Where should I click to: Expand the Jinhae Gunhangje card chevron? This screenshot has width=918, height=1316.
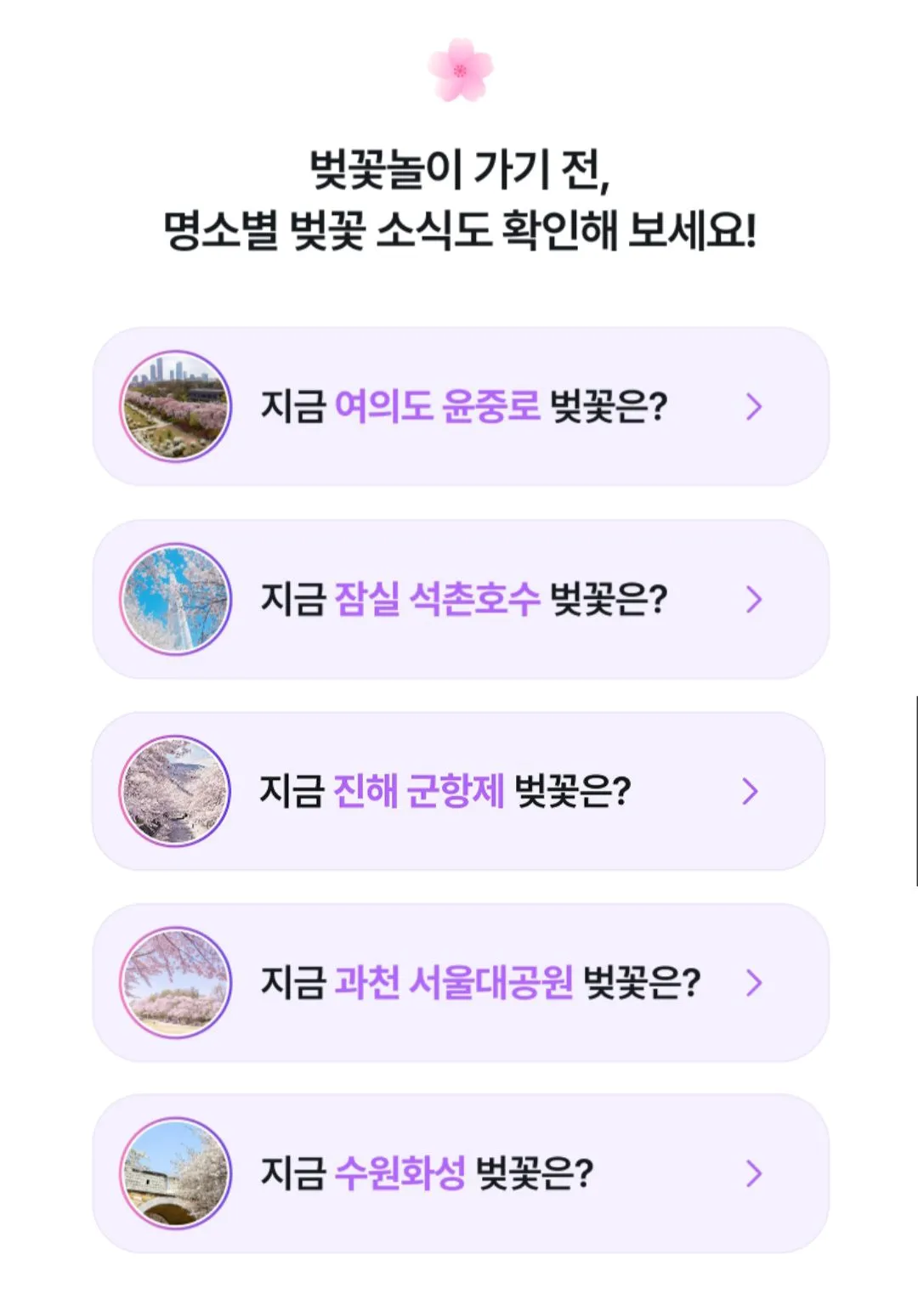[751, 792]
